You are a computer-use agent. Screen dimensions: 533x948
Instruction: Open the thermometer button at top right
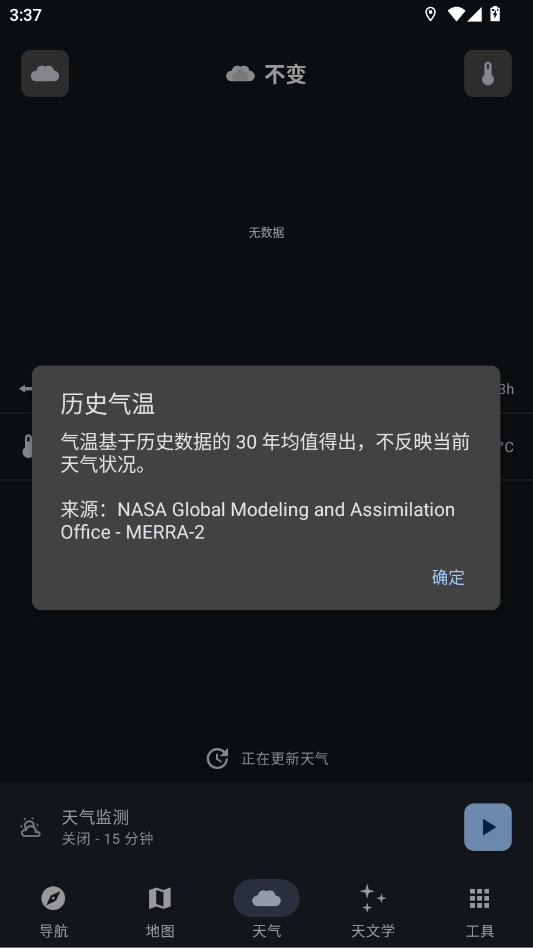(x=488, y=74)
